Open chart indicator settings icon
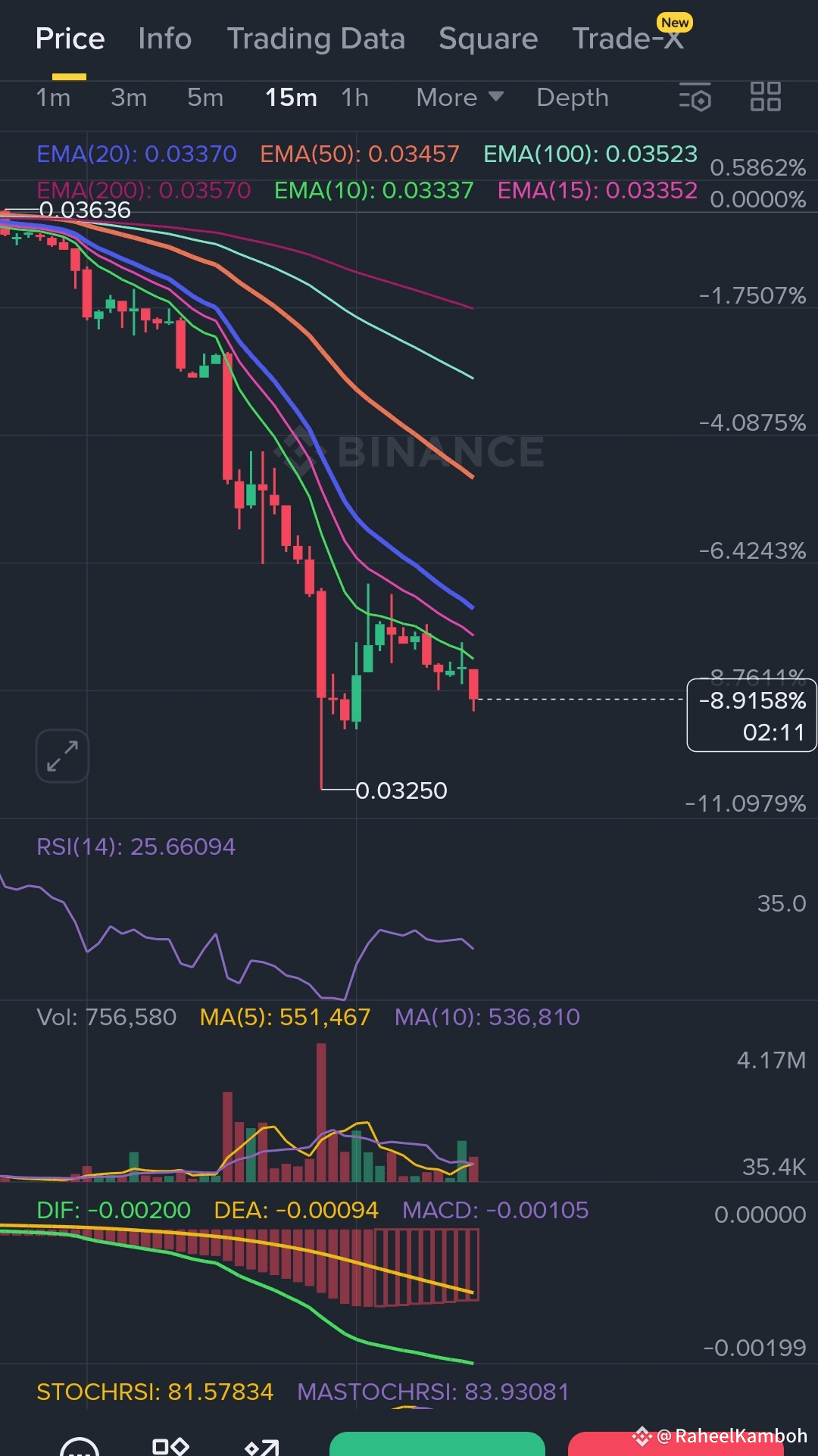 [695, 97]
